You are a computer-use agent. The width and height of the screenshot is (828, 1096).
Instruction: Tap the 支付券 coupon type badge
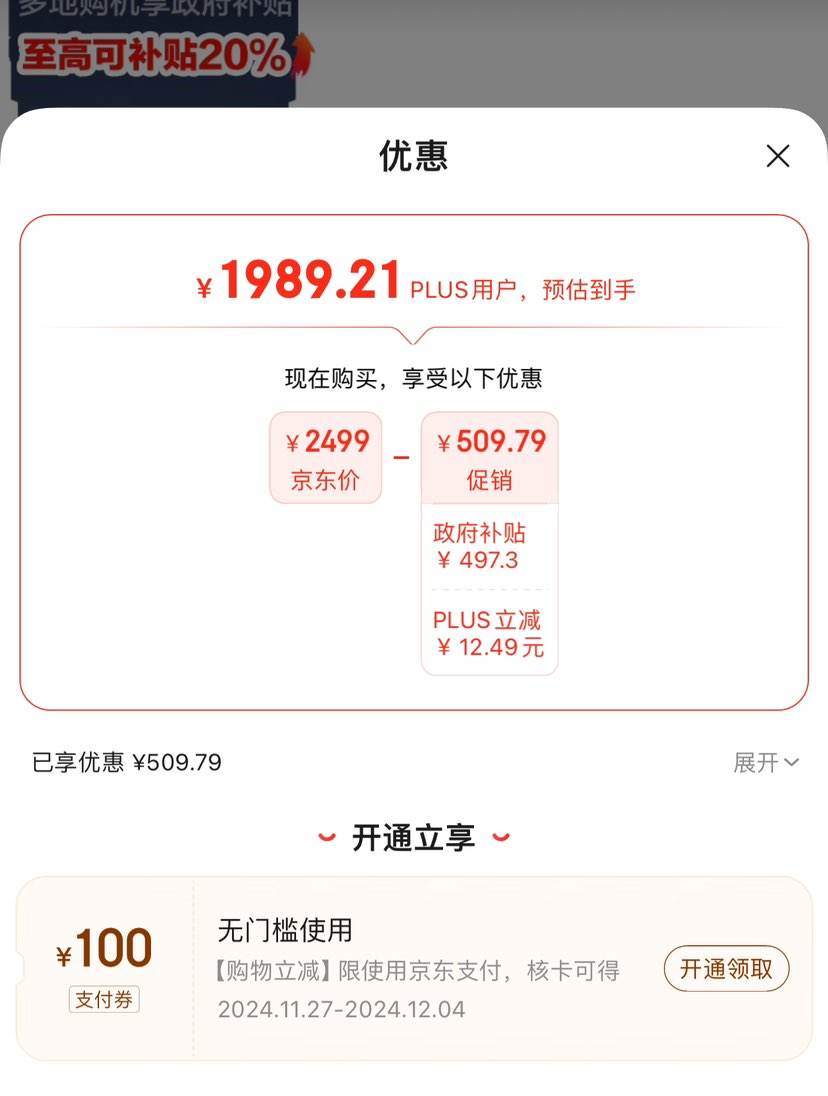pyautogui.click(x=103, y=999)
